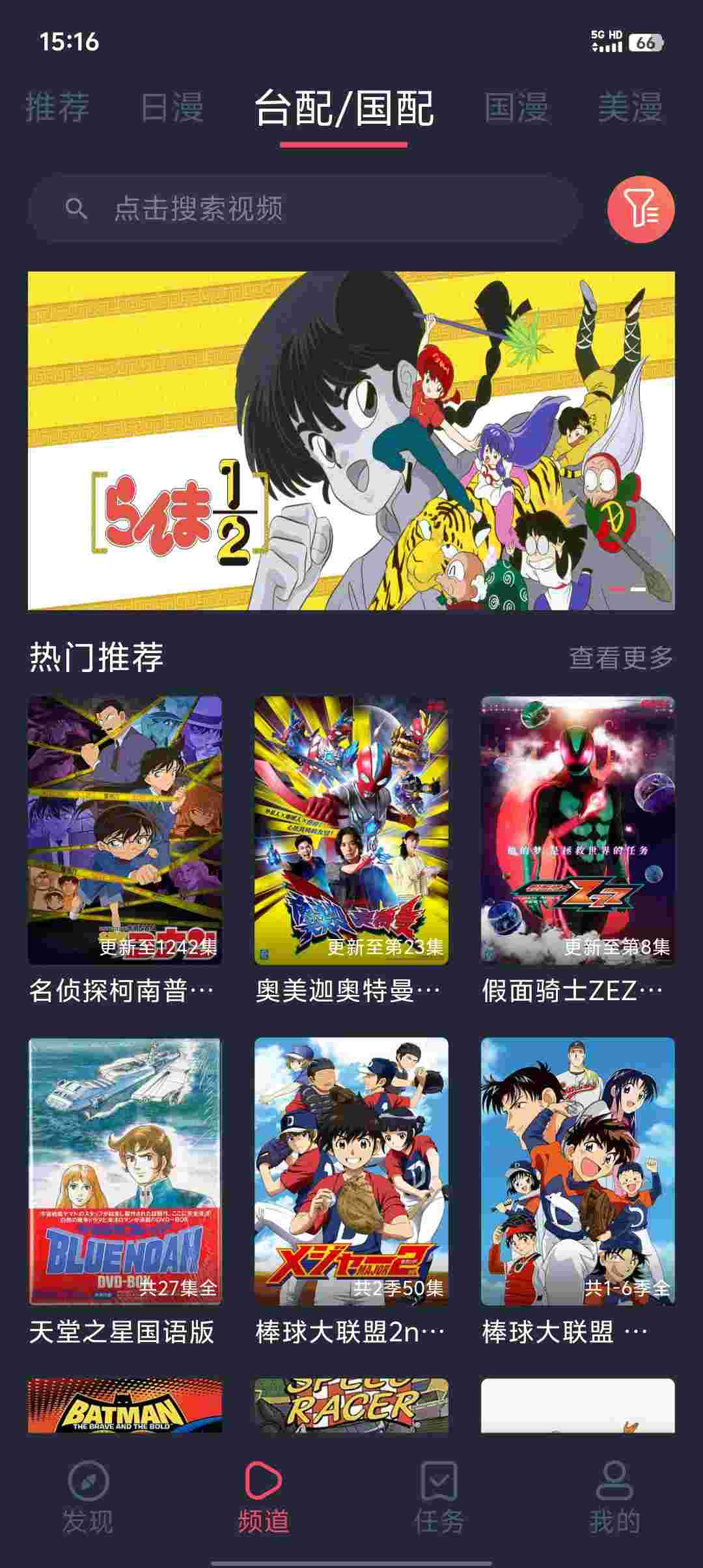Open 天堂之星国语版 card
Image resolution: width=703 pixels, height=1568 pixels.
pyautogui.click(x=124, y=1171)
